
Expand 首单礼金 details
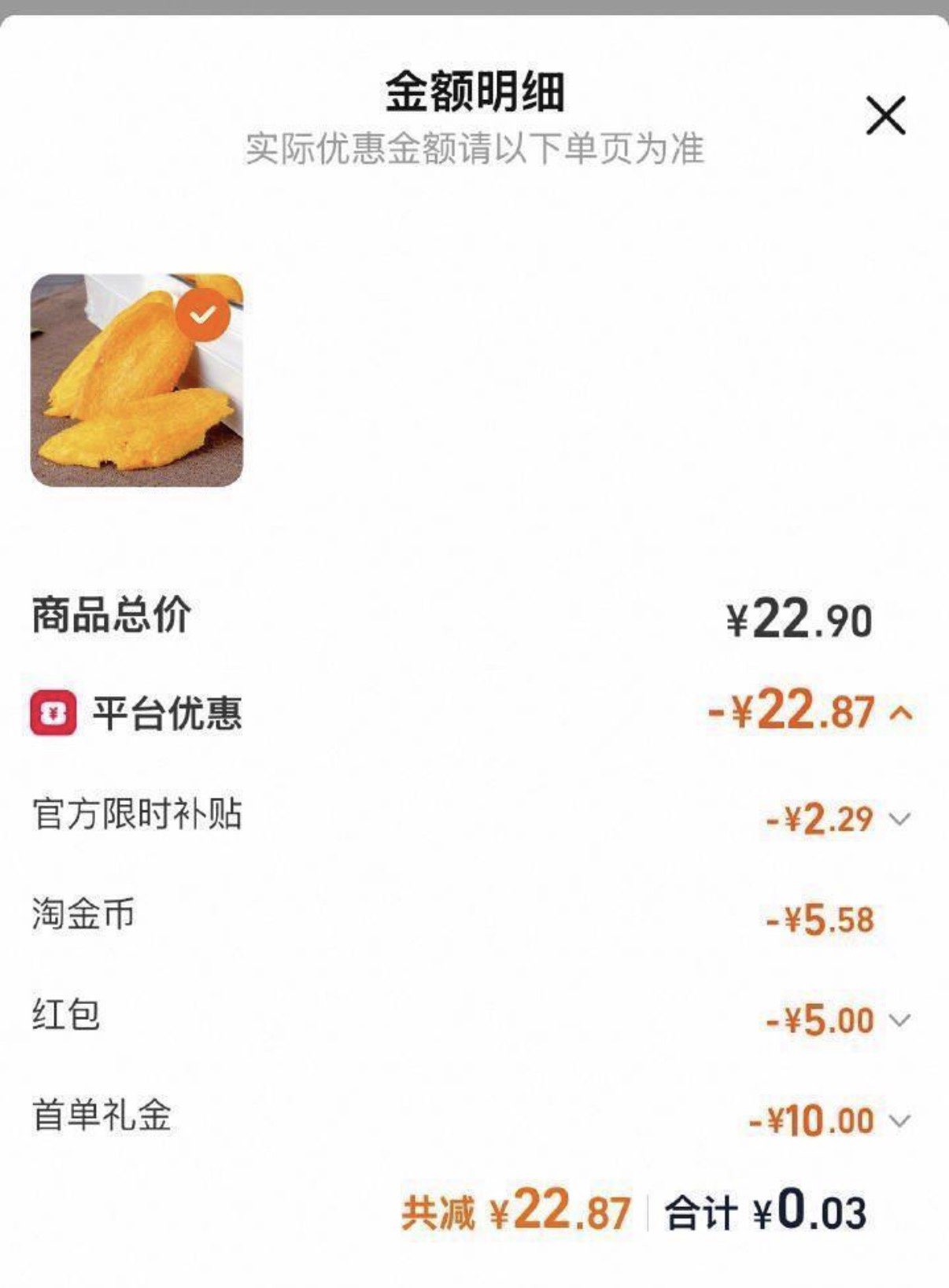click(899, 1120)
